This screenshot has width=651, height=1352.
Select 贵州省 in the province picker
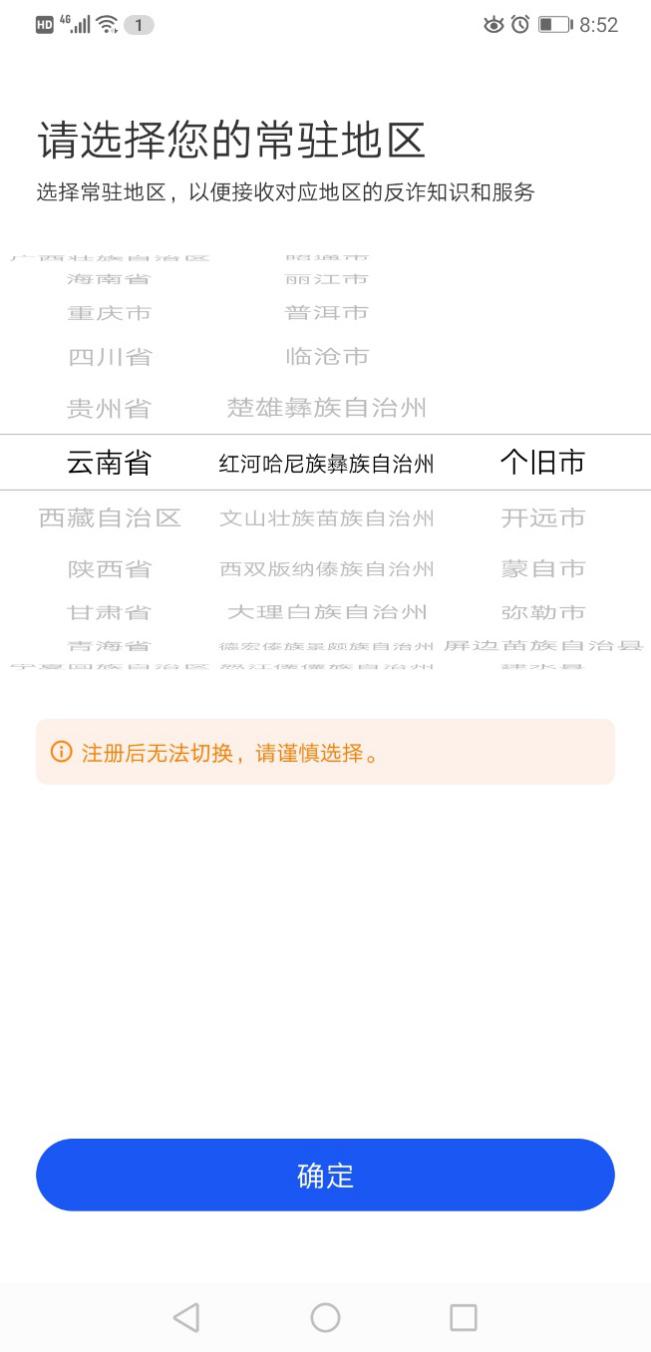click(109, 408)
